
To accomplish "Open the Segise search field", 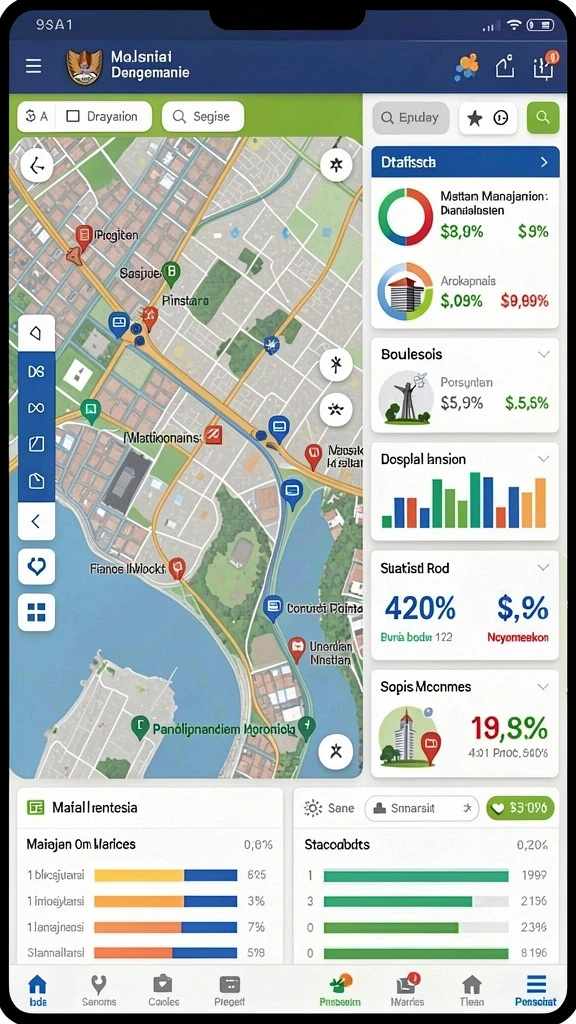I will click(x=203, y=116).
